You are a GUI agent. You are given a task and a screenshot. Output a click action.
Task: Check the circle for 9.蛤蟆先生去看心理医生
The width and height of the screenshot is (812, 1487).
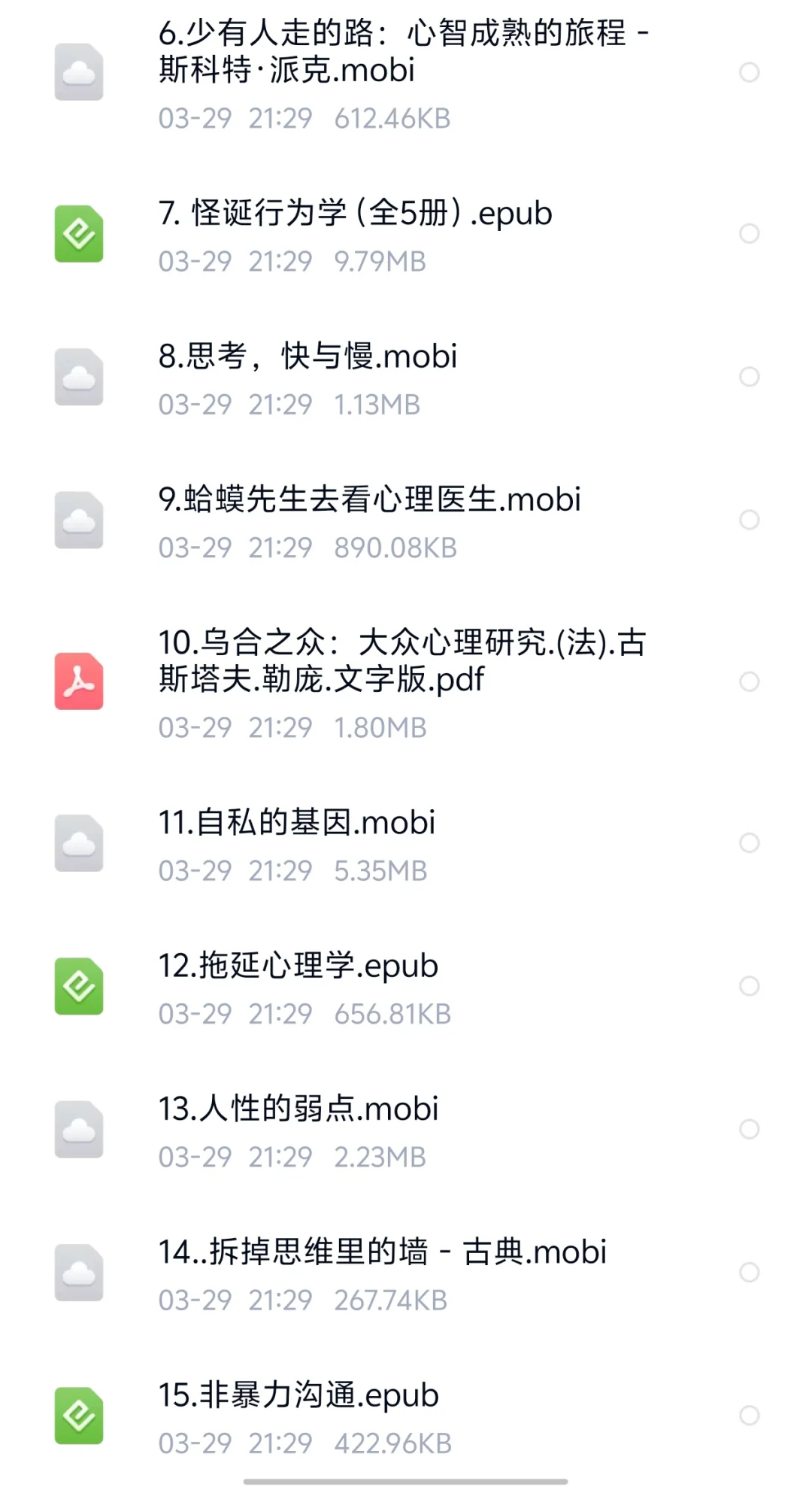click(749, 520)
